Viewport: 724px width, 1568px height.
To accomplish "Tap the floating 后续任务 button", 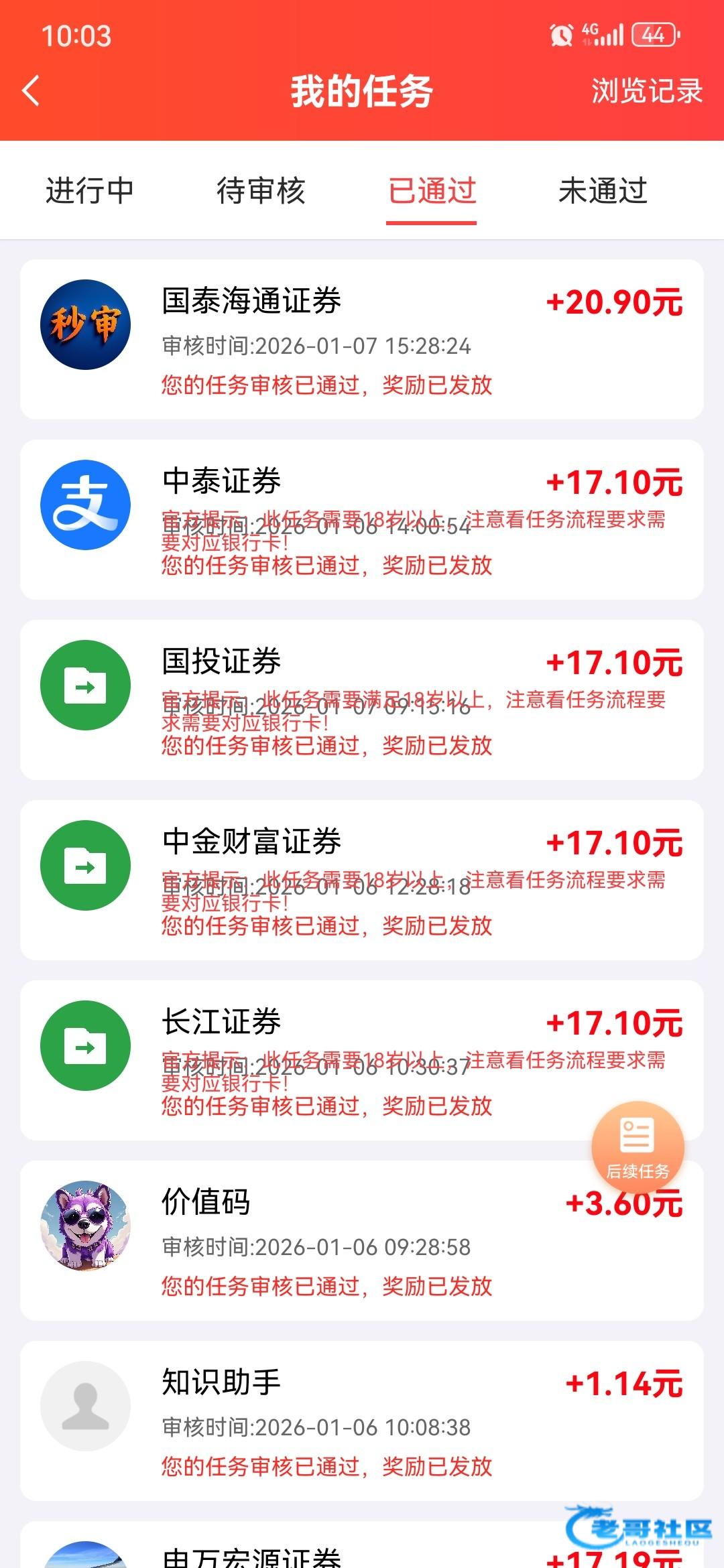I will (638, 1147).
